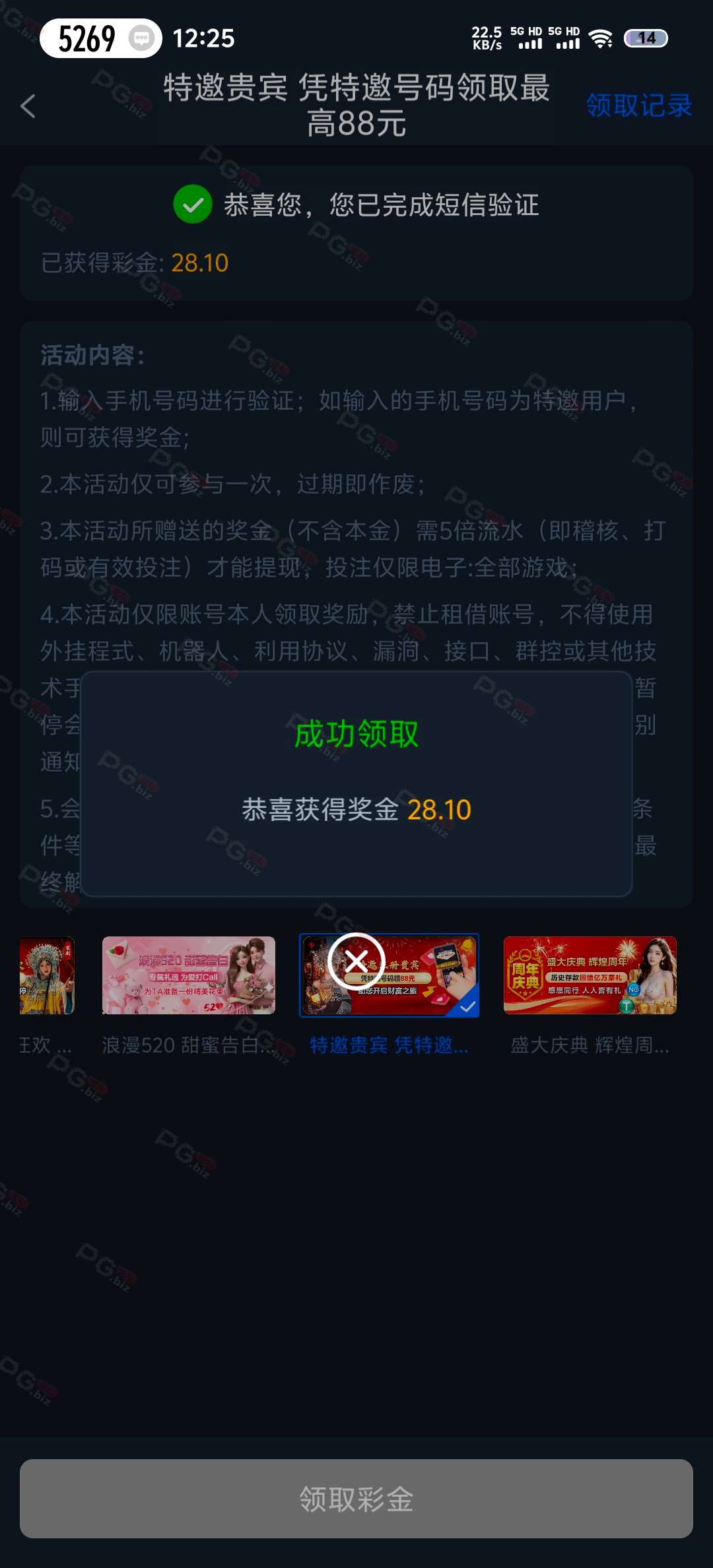Tap the 领取彩金 button

click(356, 1499)
